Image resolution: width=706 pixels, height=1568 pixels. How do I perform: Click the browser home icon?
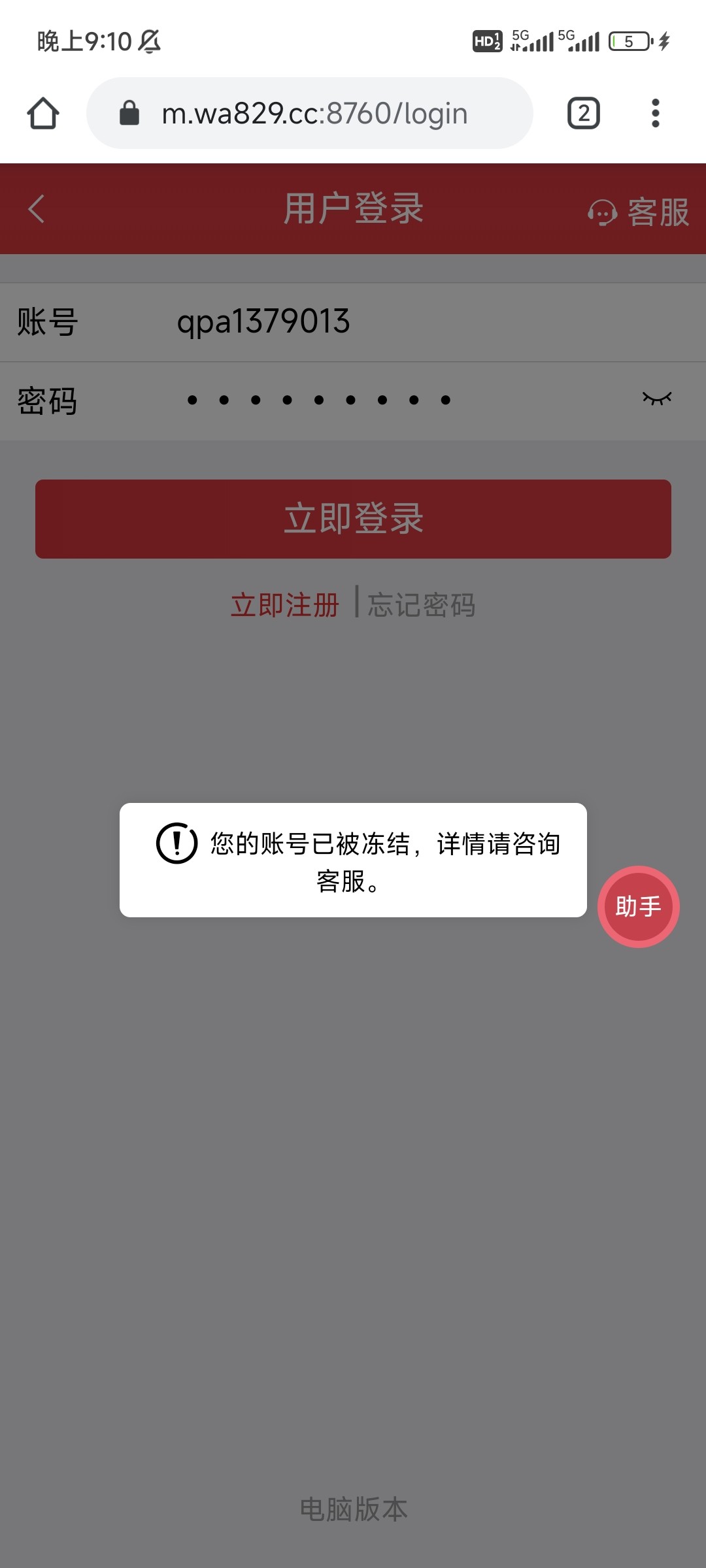[43, 112]
